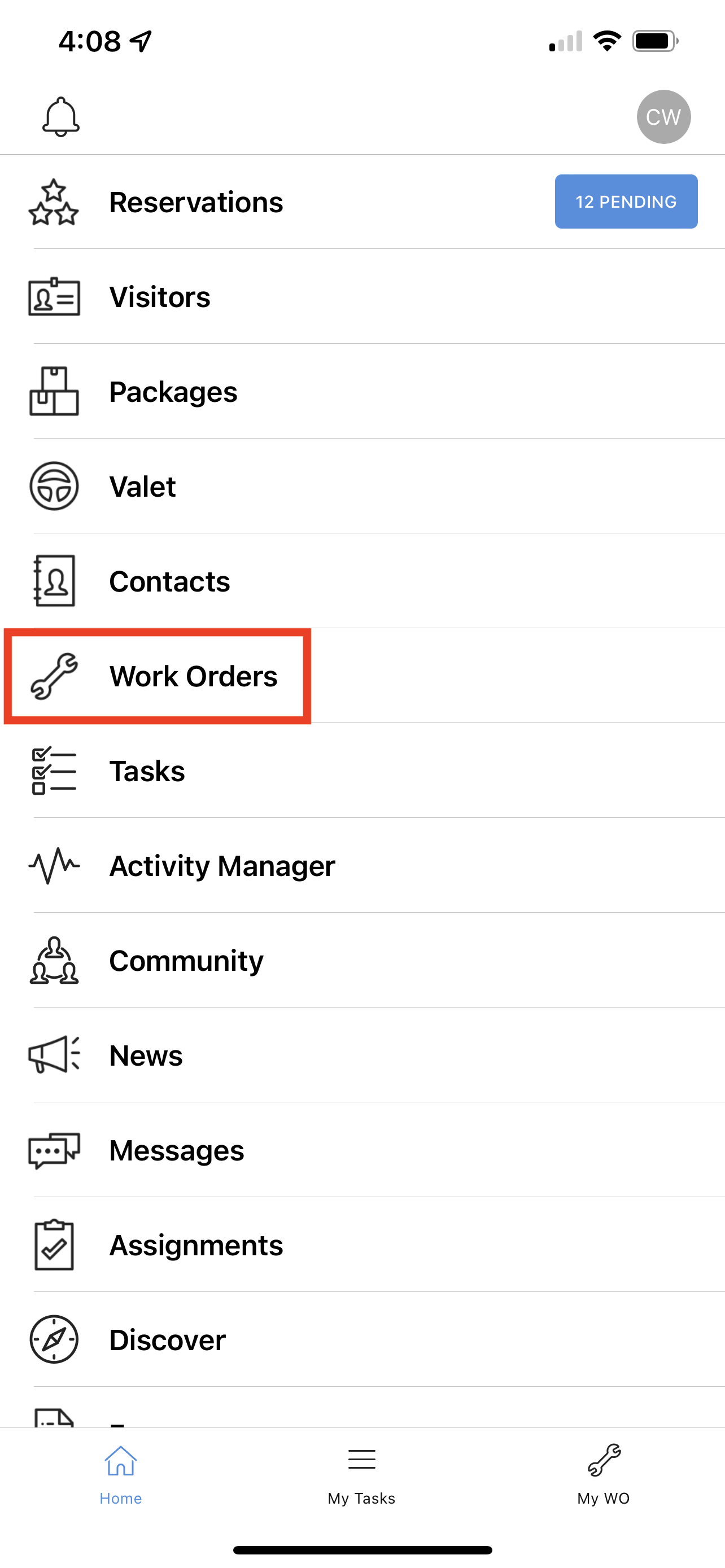
Task: Open Assignments
Action: pyautogui.click(x=196, y=1245)
